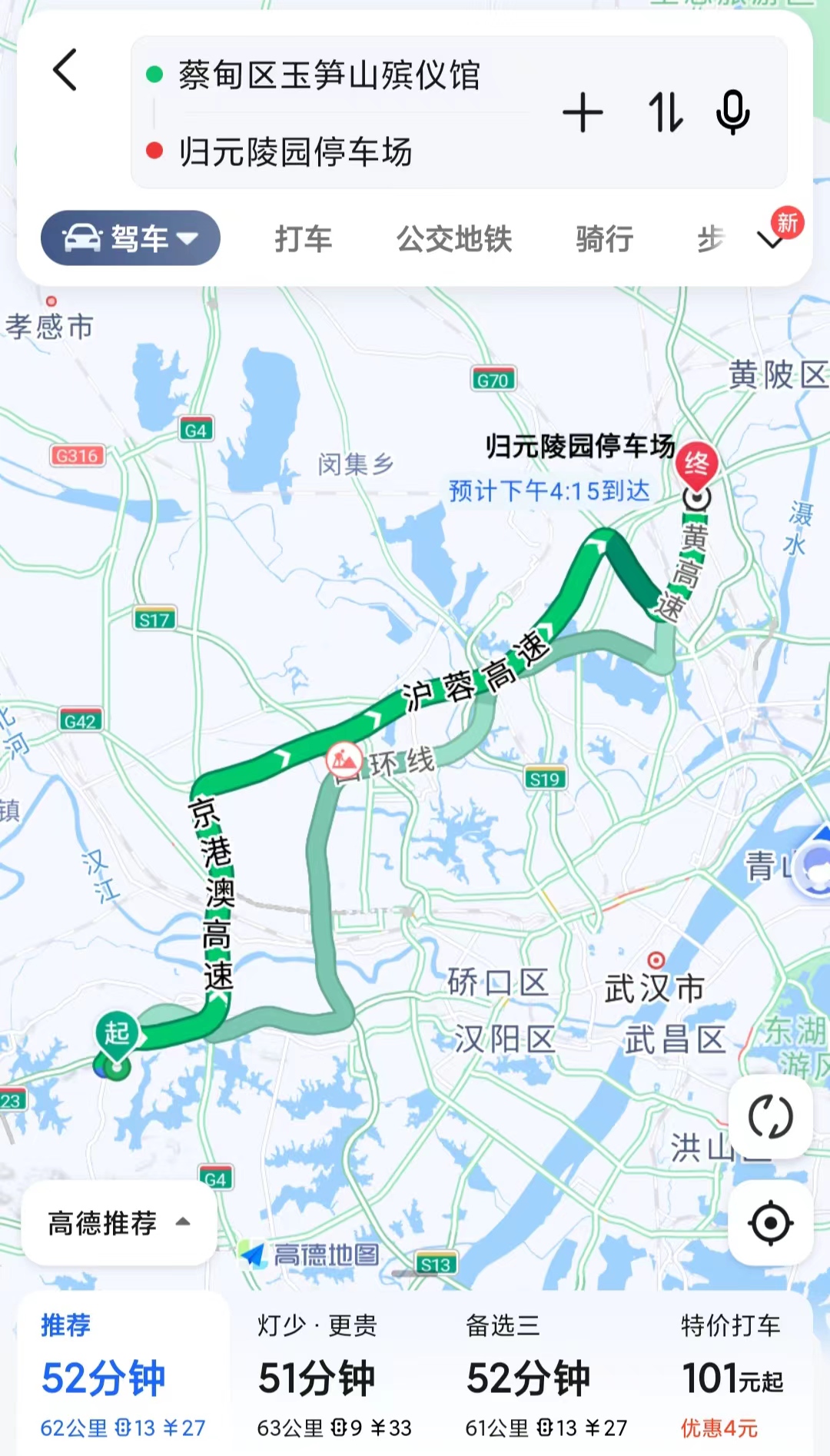
Task: Click the destination field 归元陵园停车场
Action: tap(292, 152)
